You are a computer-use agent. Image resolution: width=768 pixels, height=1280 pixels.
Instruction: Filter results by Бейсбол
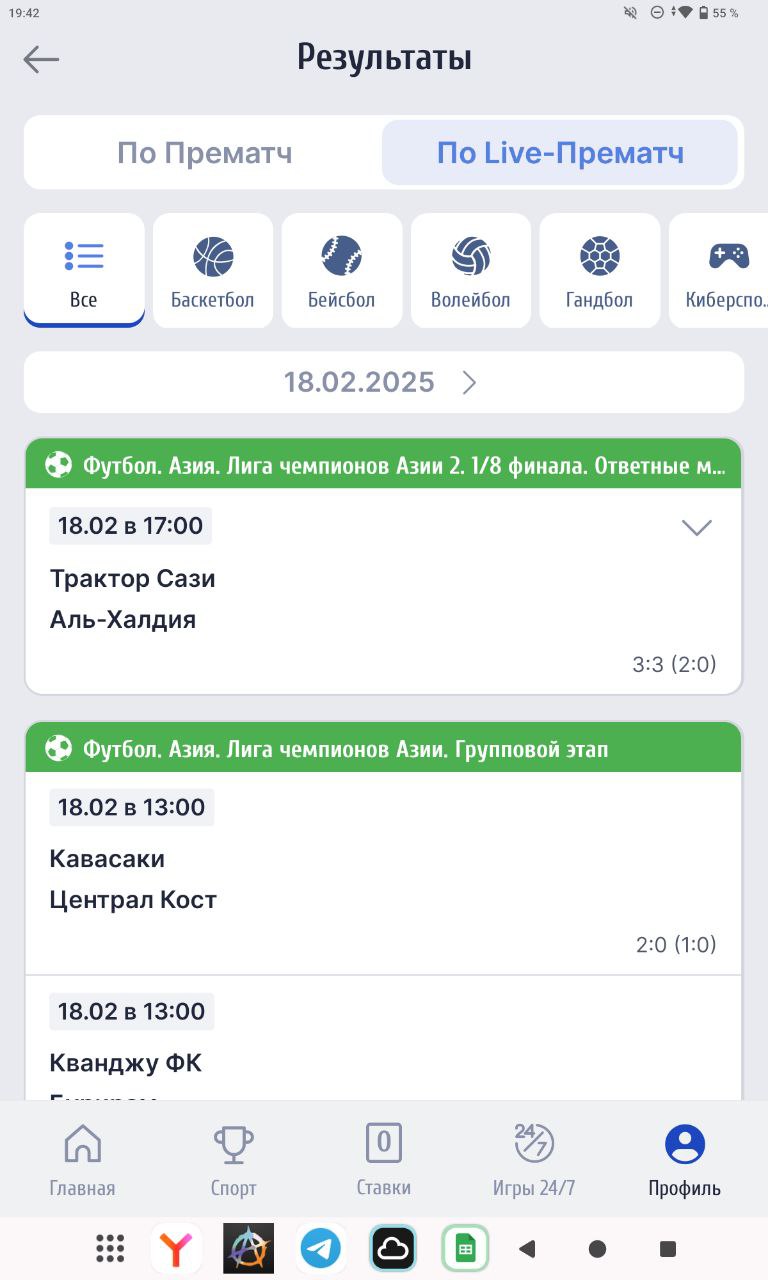(x=342, y=270)
